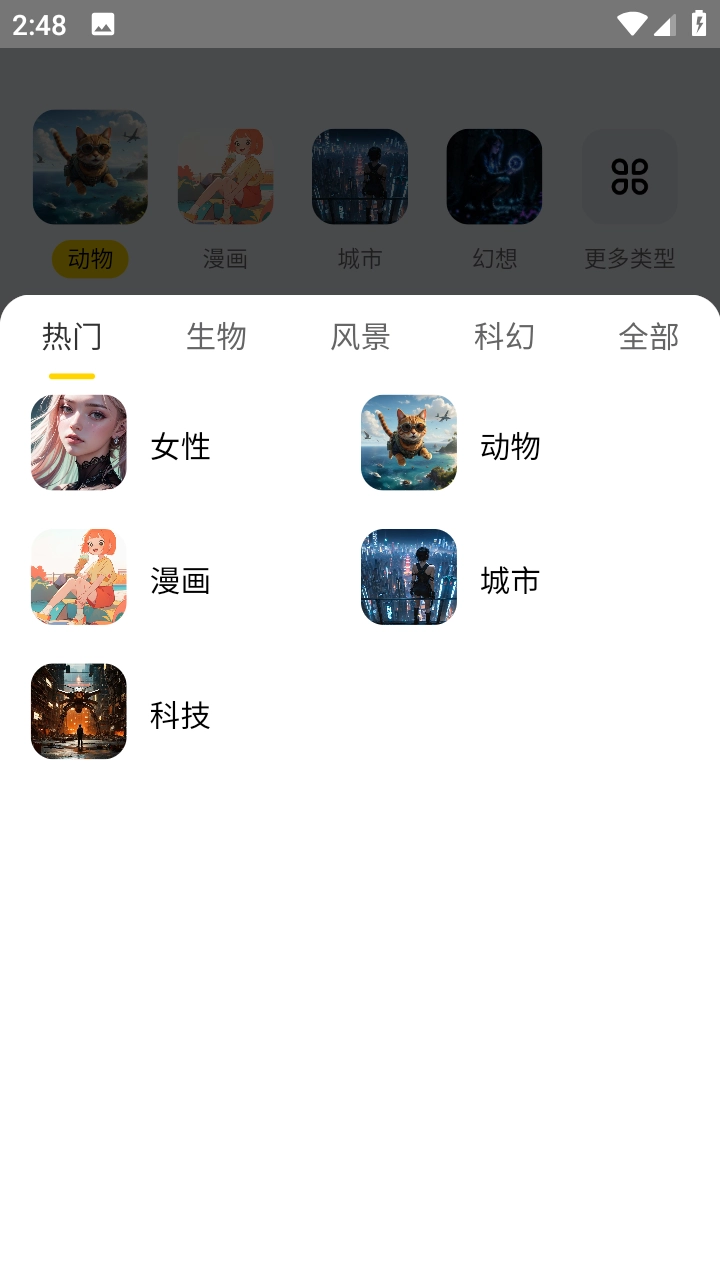Tap the flying cat 动物 thumbnail
Image resolution: width=720 pixels, height=1280 pixels.
408,443
